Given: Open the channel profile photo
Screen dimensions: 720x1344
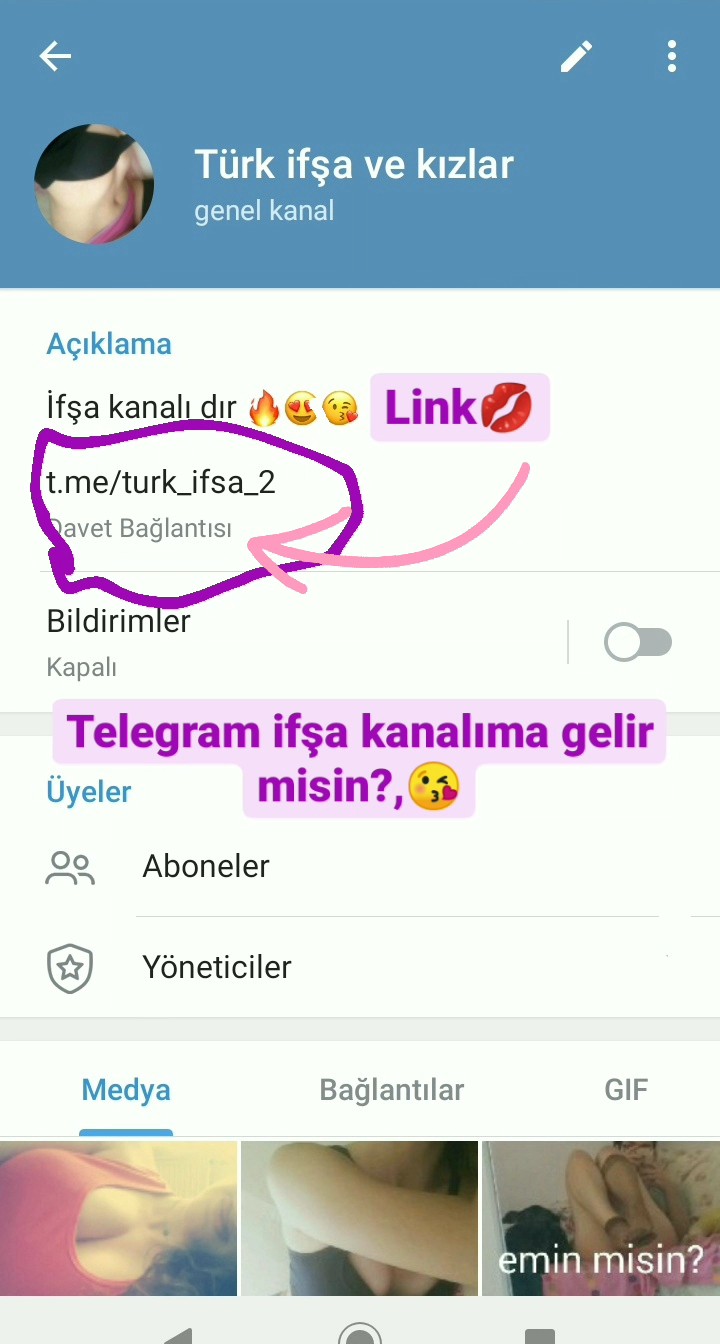Looking at the screenshot, I should pos(94,184).
